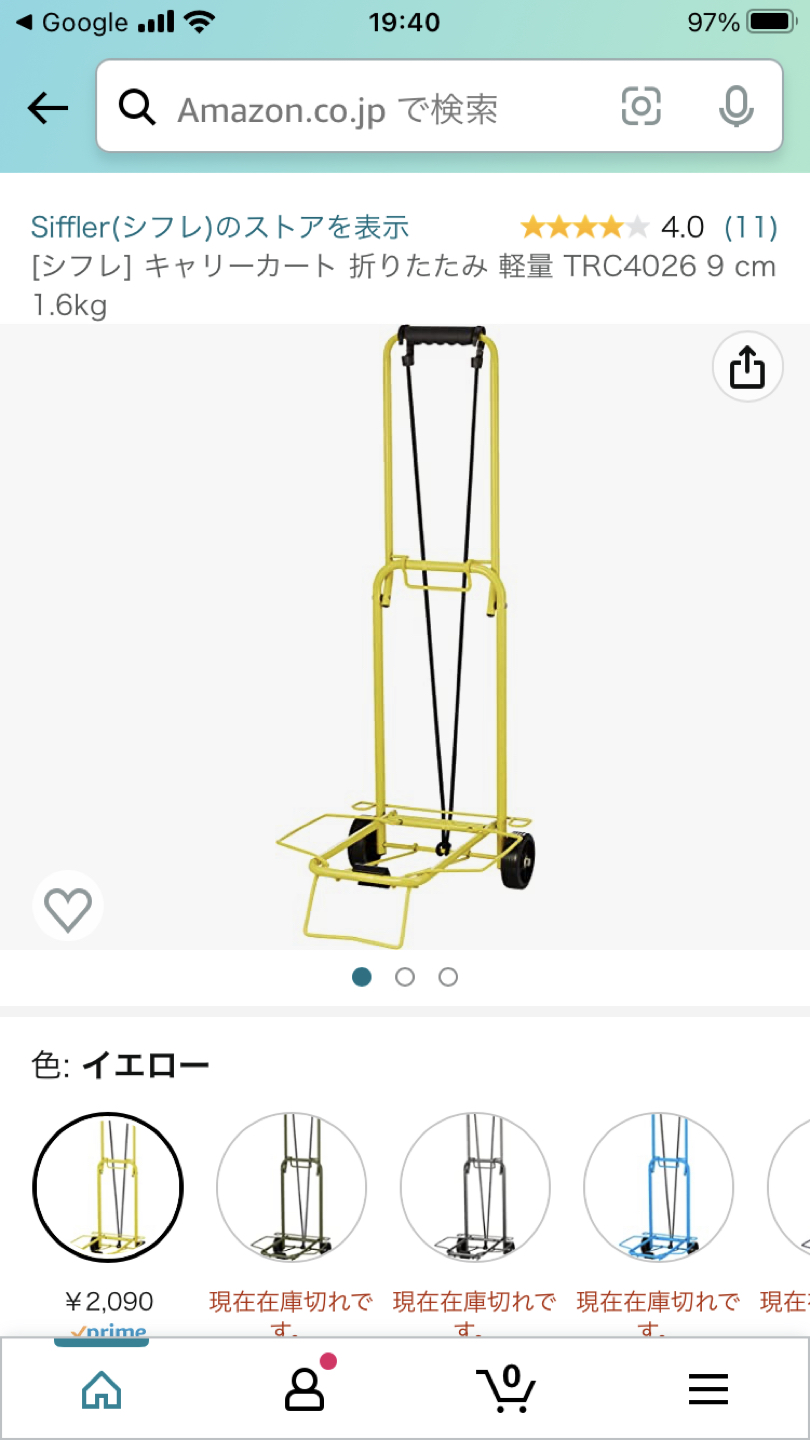810x1440 pixels.
Task: Jump to the second image dot
Action: 405,977
